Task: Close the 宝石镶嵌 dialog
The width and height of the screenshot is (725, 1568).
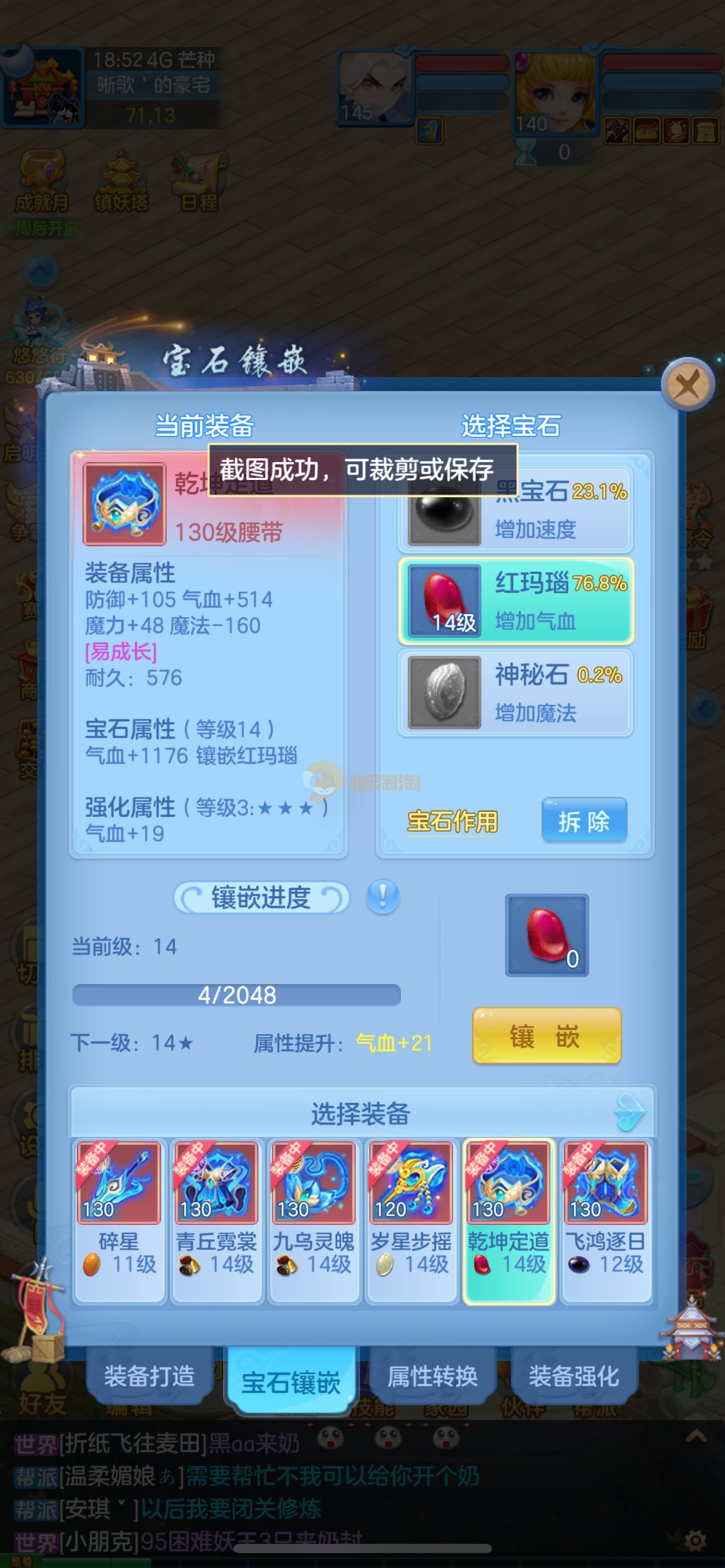Action: (x=687, y=385)
